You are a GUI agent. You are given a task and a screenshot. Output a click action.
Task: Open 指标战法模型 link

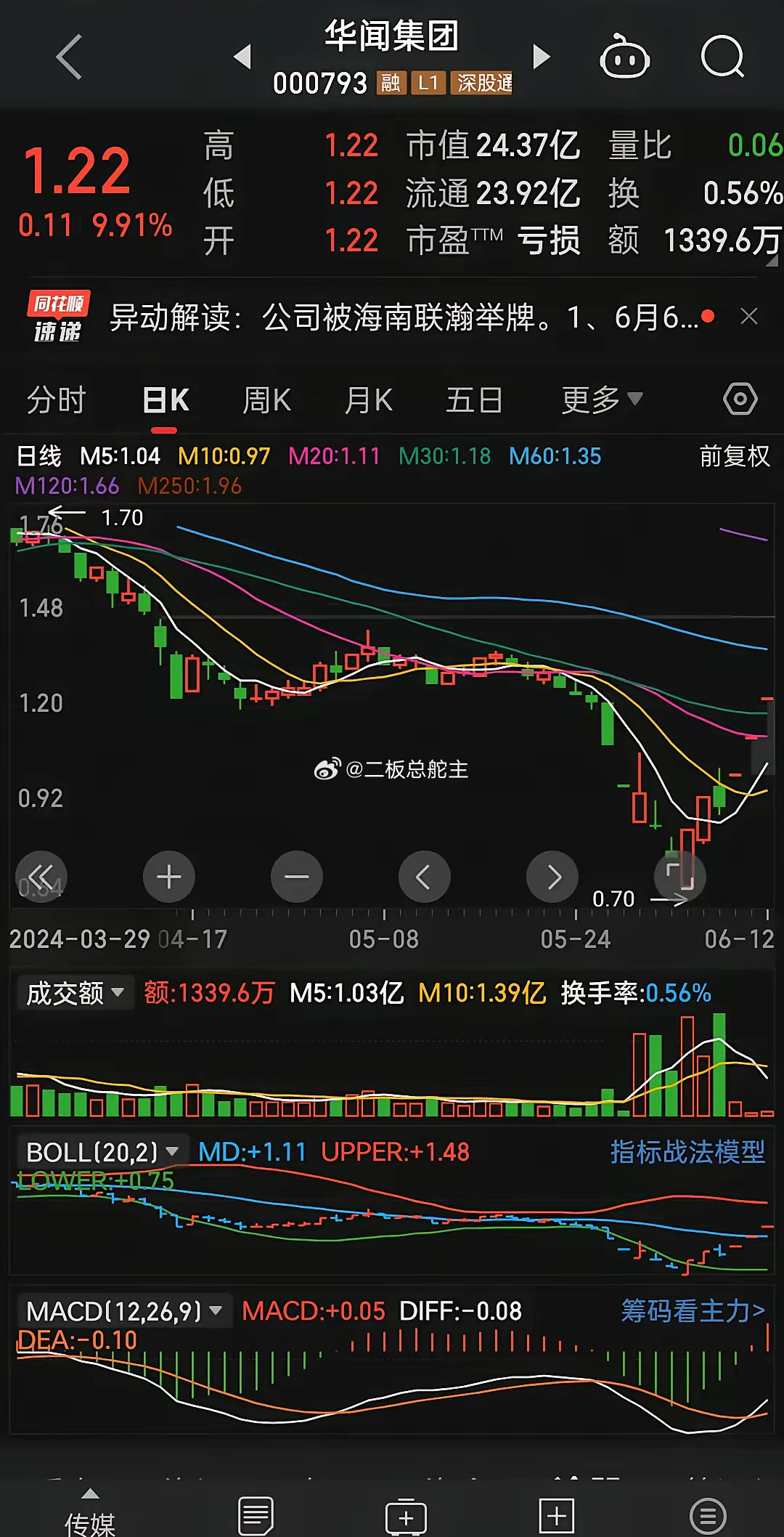click(687, 1152)
